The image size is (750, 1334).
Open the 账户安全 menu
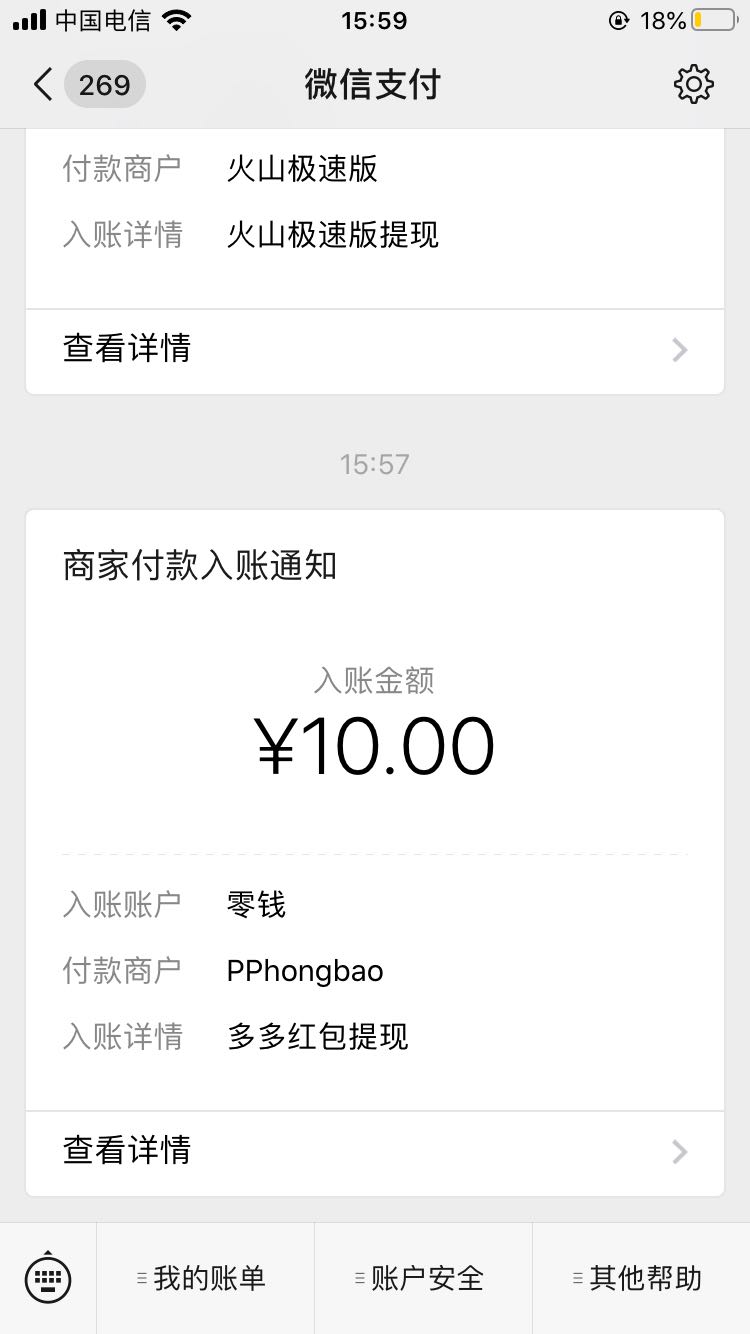423,1278
